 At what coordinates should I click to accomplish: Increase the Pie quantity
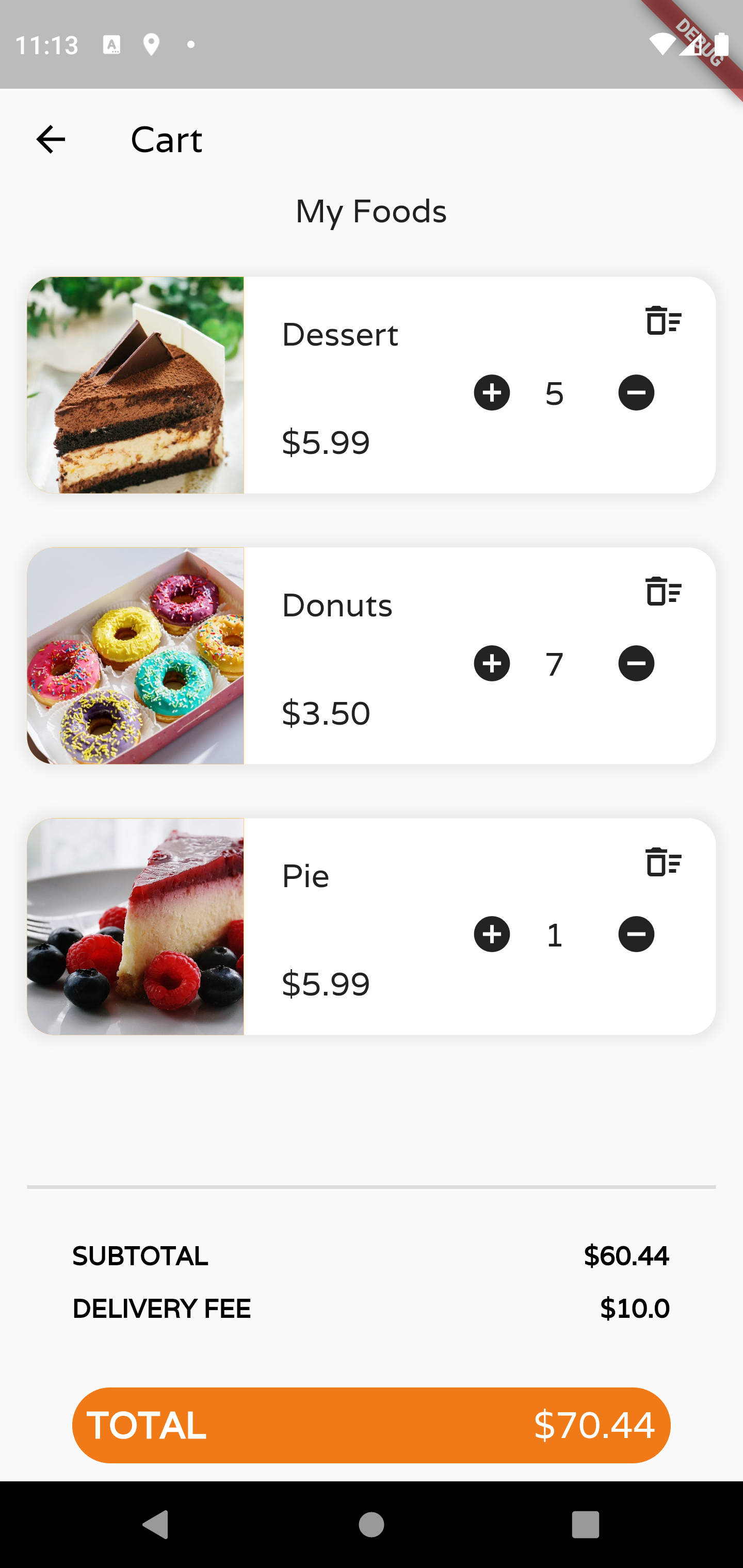point(492,934)
